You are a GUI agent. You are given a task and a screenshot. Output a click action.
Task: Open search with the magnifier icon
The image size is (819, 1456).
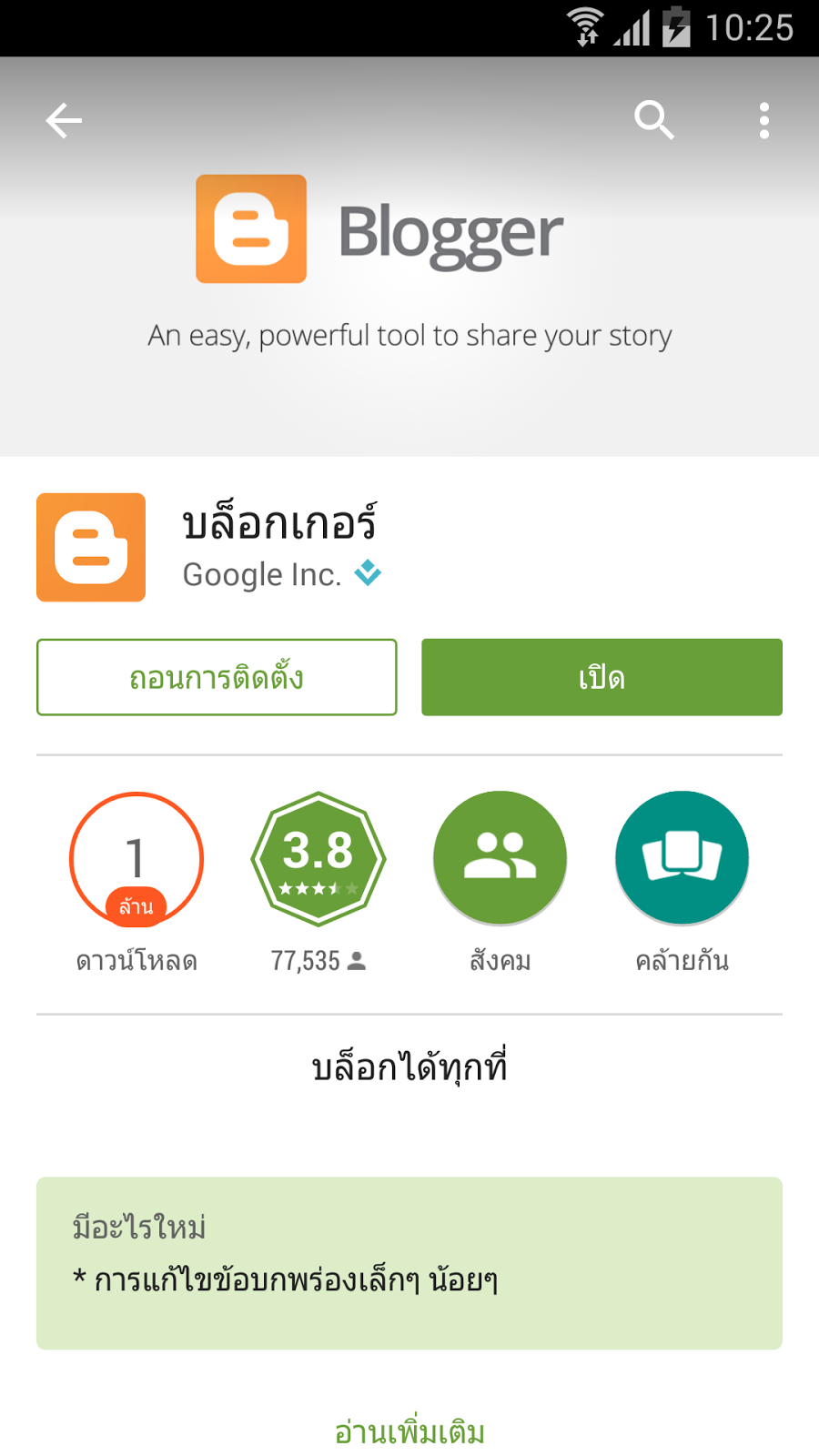click(653, 120)
